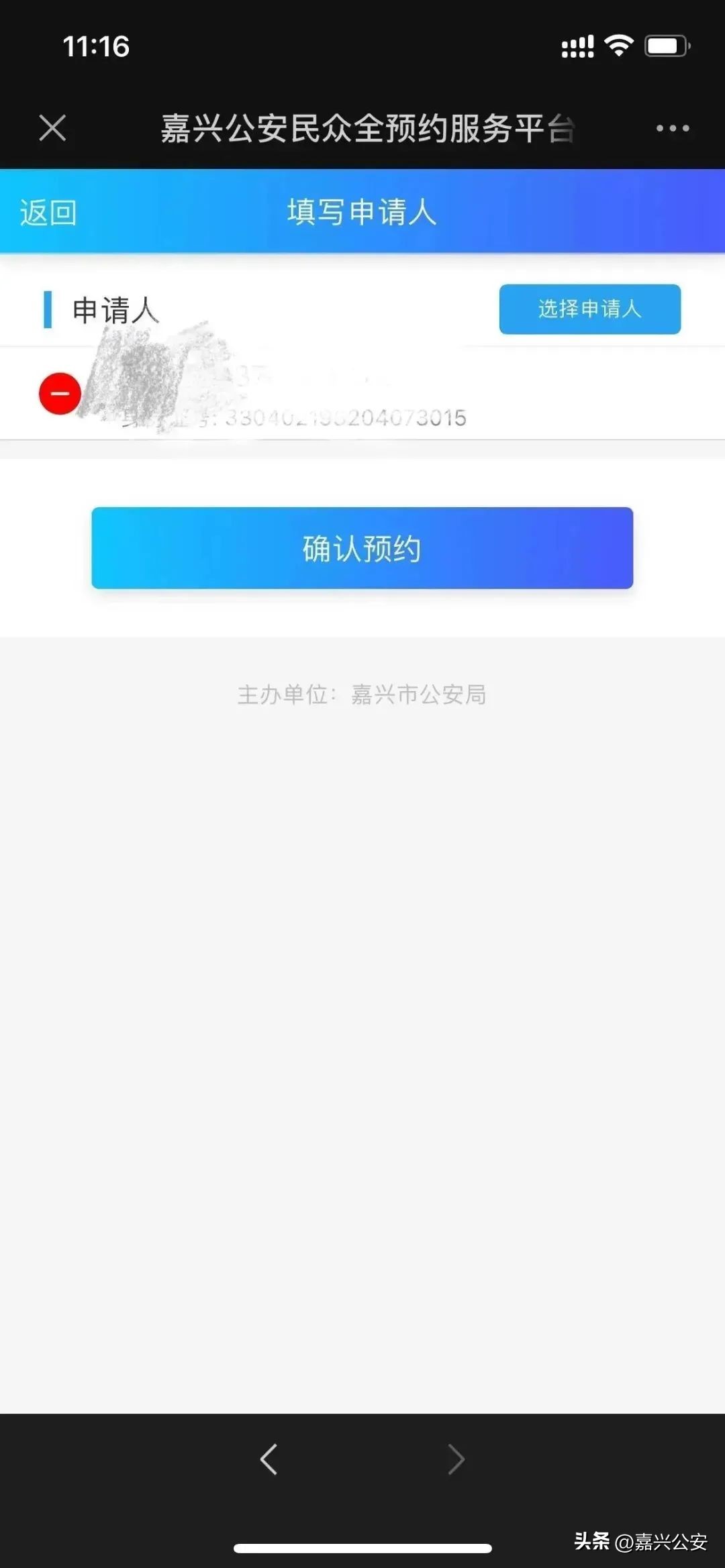Viewport: 725px width, 1568px height.
Task: Tap the Wi-Fi icon in the status bar
Action: tap(618, 46)
